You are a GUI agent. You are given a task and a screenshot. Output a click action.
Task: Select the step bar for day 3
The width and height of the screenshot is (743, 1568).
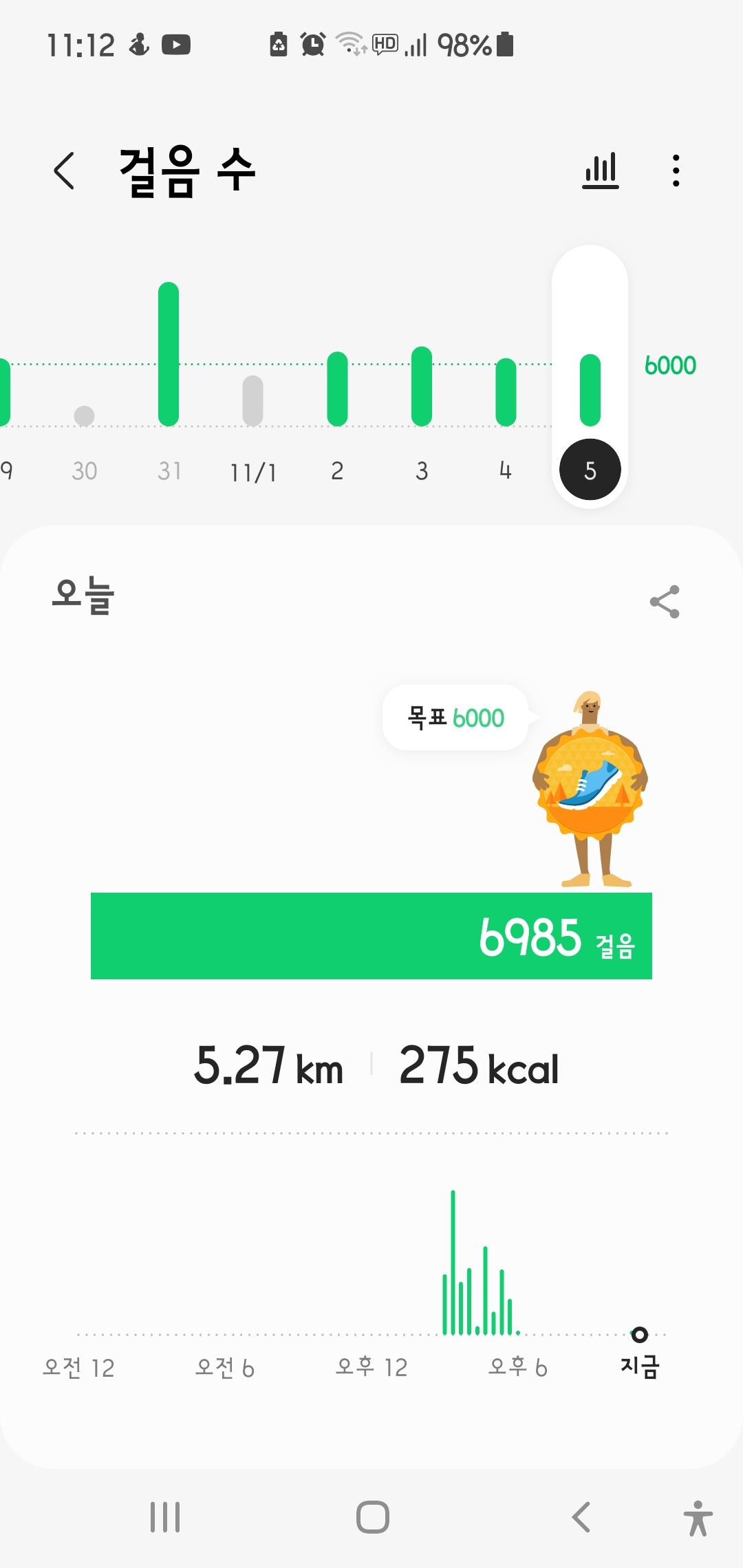pyautogui.click(x=422, y=386)
